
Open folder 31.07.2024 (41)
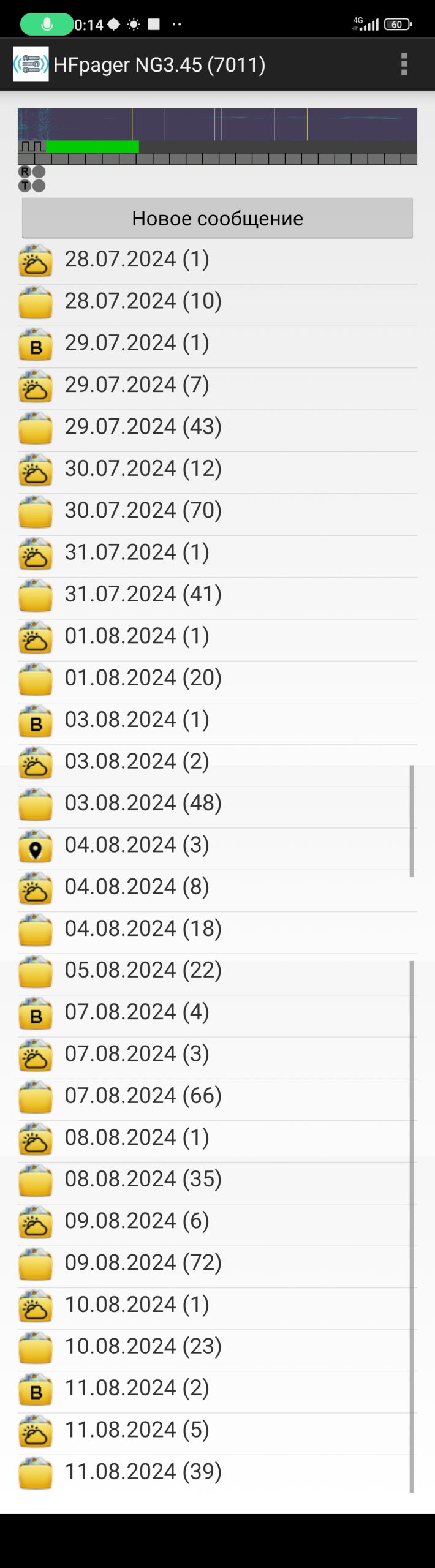pyautogui.click(x=143, y=594)
